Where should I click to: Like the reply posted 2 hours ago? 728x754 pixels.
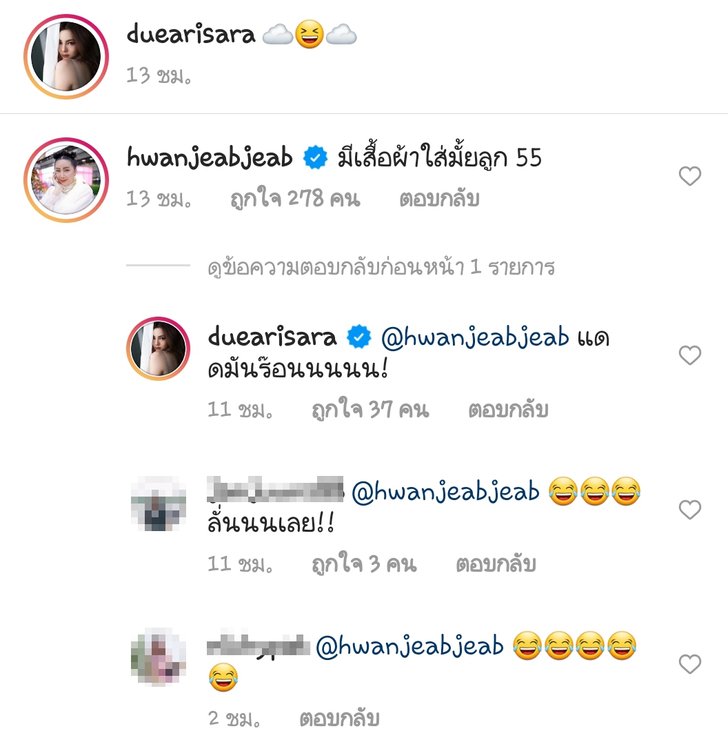(x=690, y=664)
